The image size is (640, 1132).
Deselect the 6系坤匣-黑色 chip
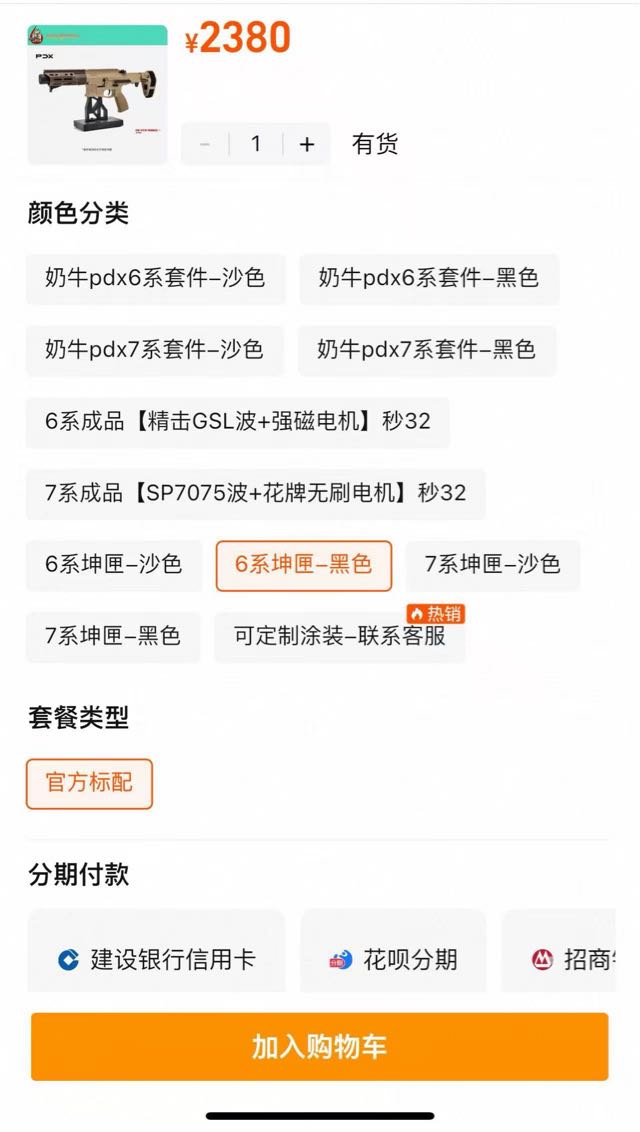click(304, 565)
